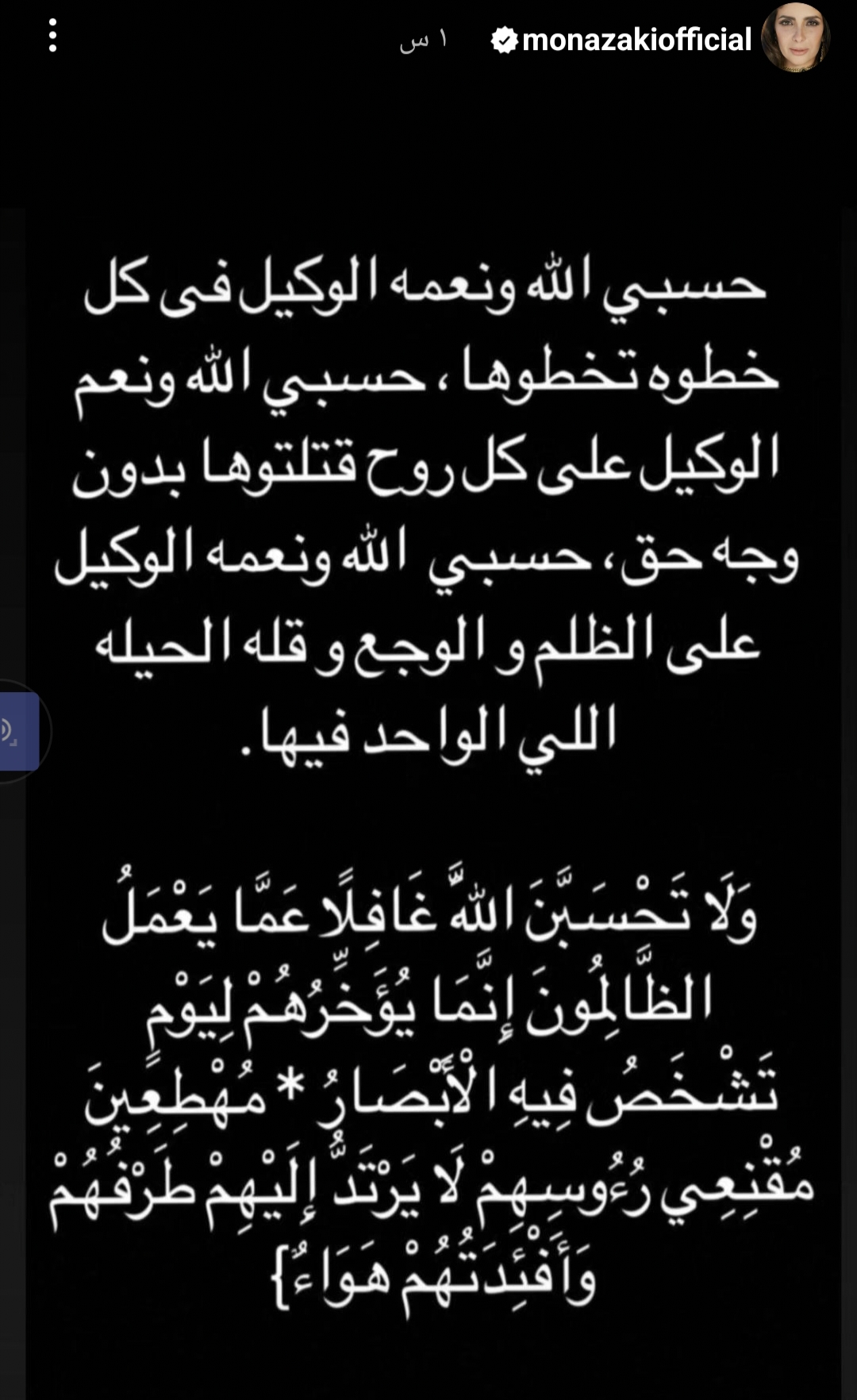Screen dimensions: 857x1400
Task: Tap the story poster's profile picture
Action: (795, 38)
